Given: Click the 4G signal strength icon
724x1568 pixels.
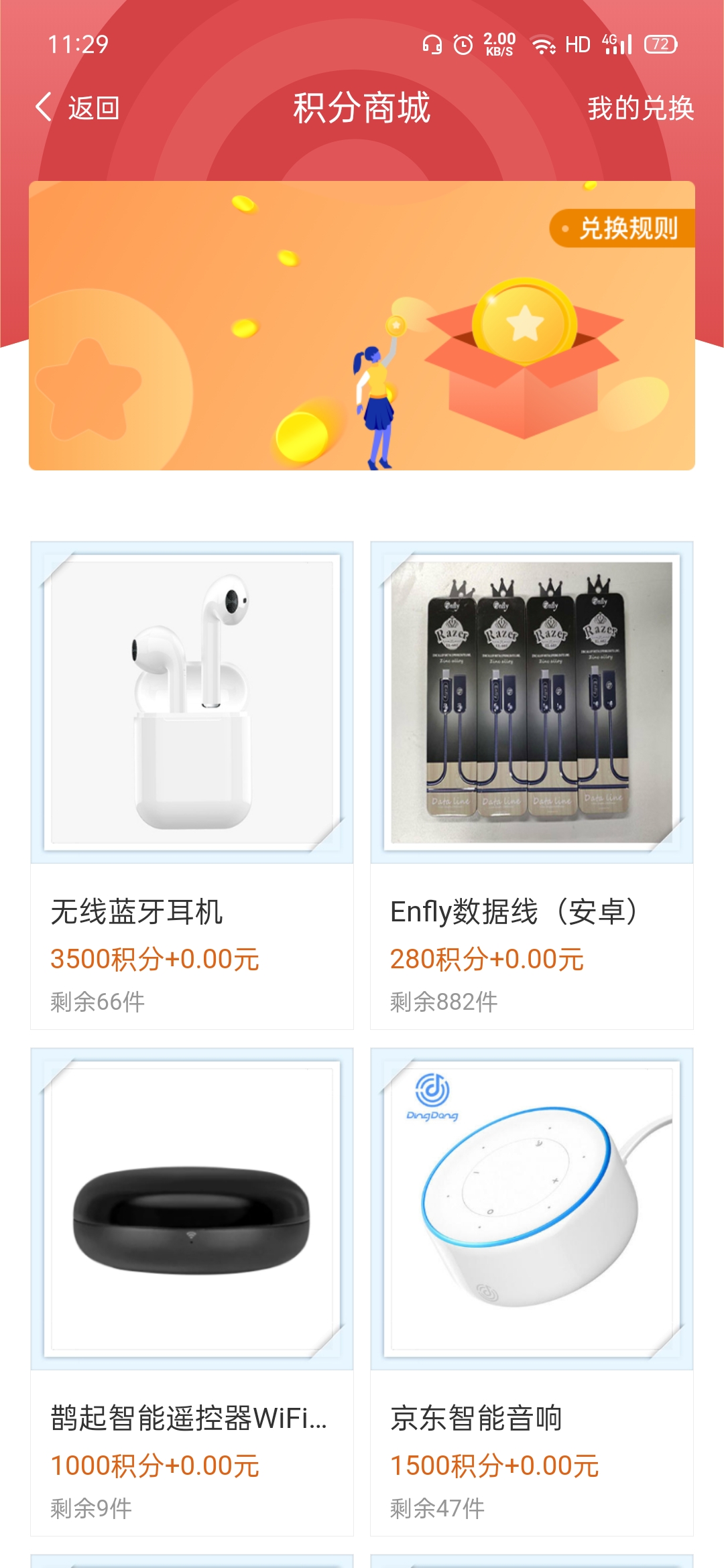Looking at the screenshot, I should point(614,43).
